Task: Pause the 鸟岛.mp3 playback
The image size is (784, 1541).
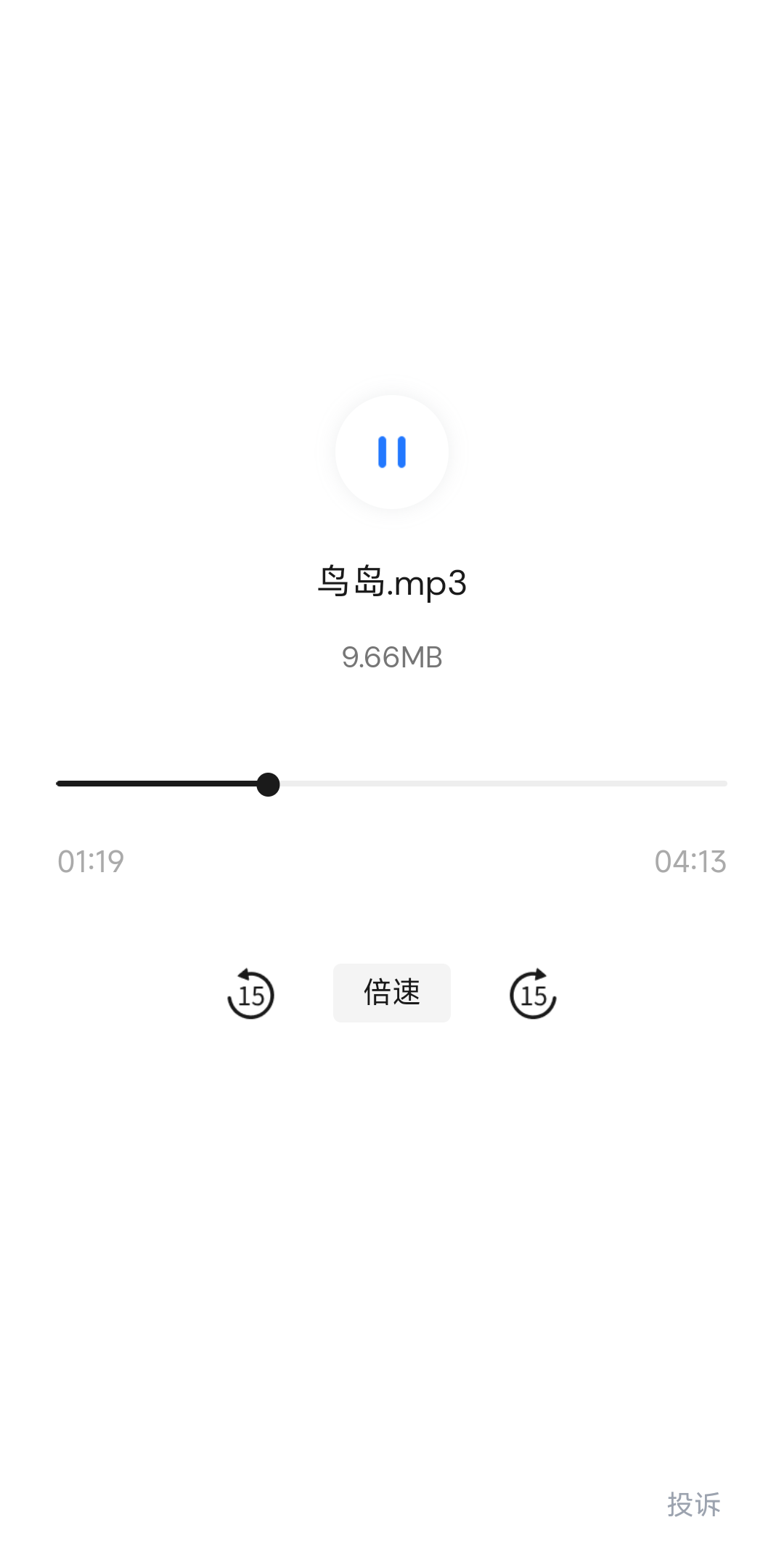Action: (x=392, y=452)
